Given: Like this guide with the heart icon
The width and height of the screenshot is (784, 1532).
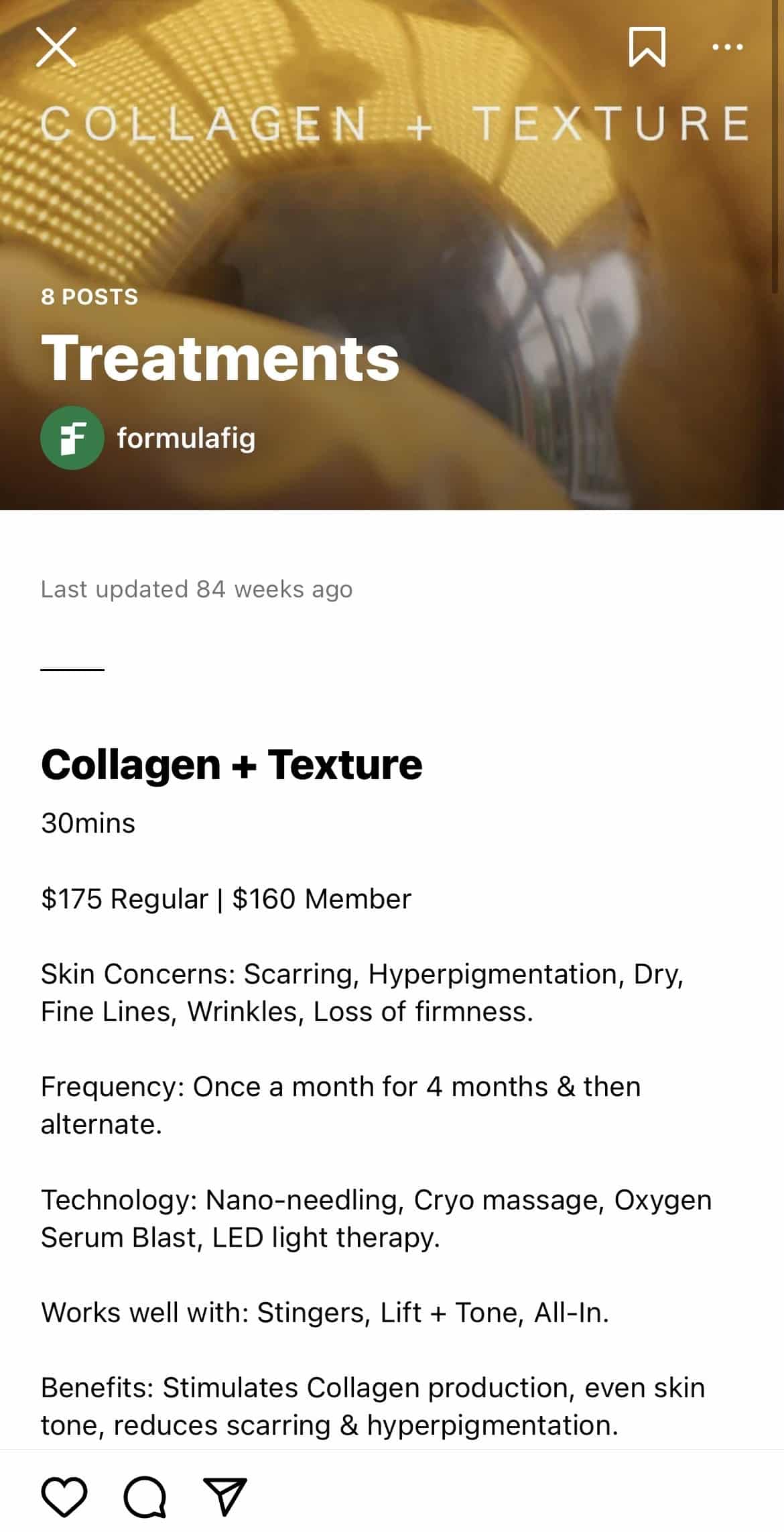Looking at the screenshot, I should click(64, 1496).
